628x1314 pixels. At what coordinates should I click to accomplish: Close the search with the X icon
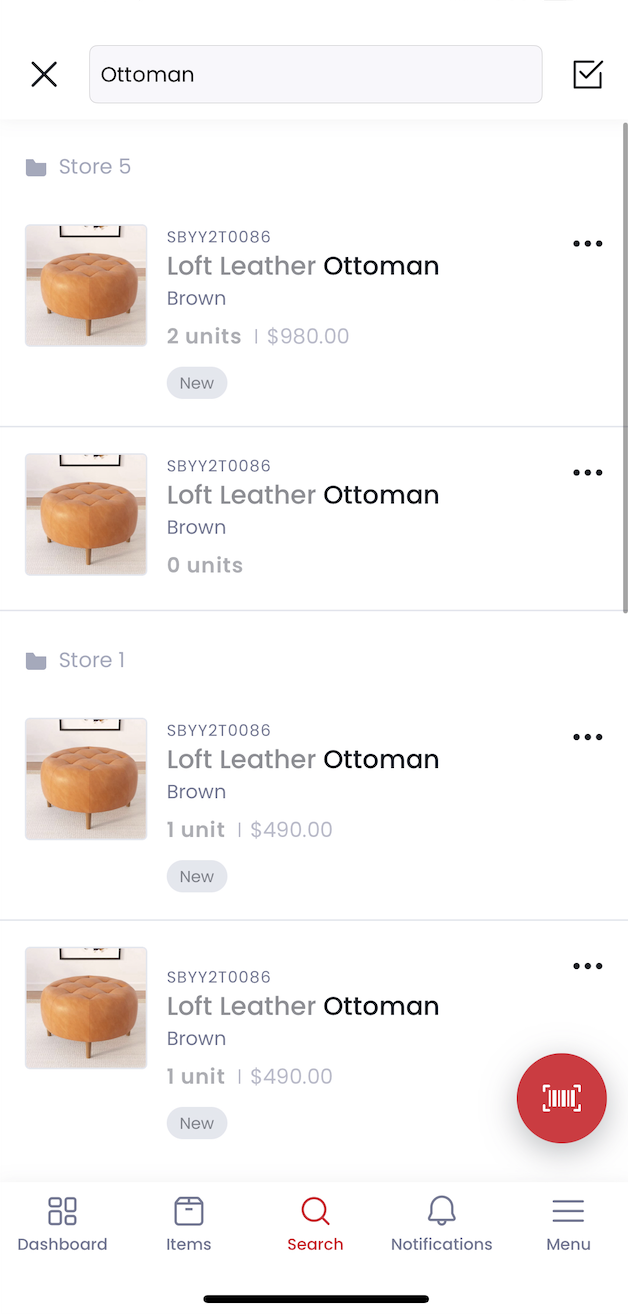44,74
